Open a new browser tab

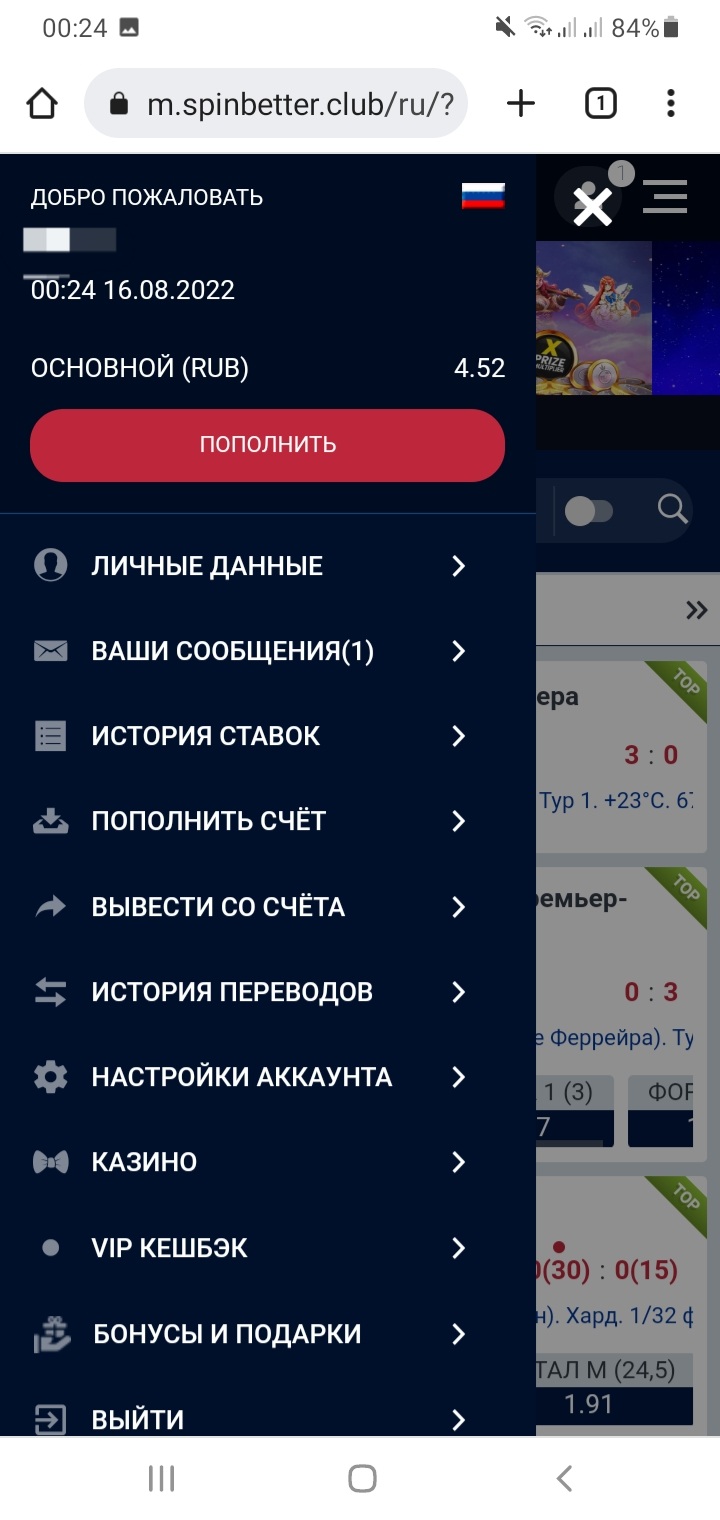(521, 103)
